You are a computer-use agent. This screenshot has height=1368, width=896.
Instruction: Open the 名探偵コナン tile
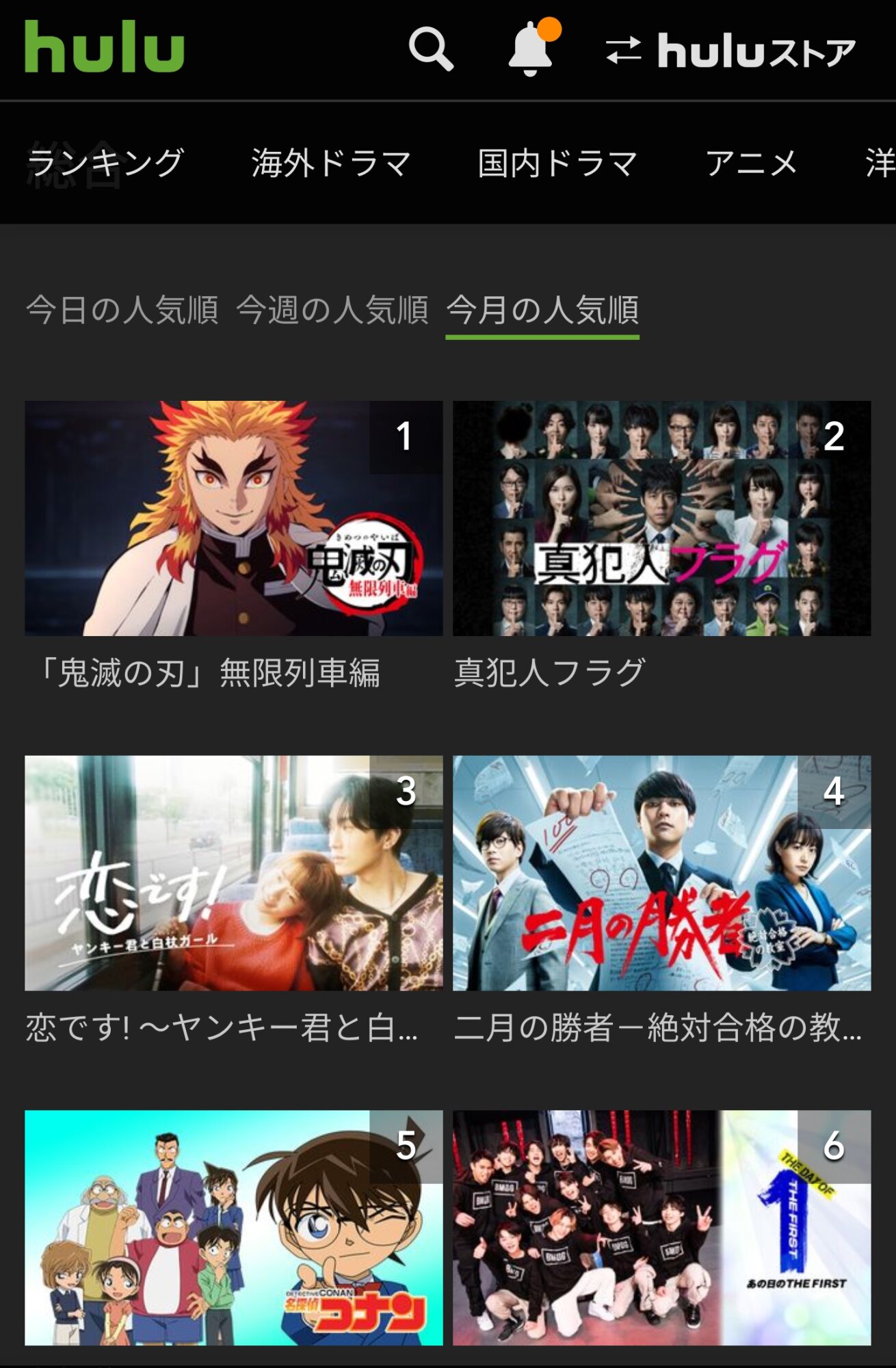coord(233,1227)
